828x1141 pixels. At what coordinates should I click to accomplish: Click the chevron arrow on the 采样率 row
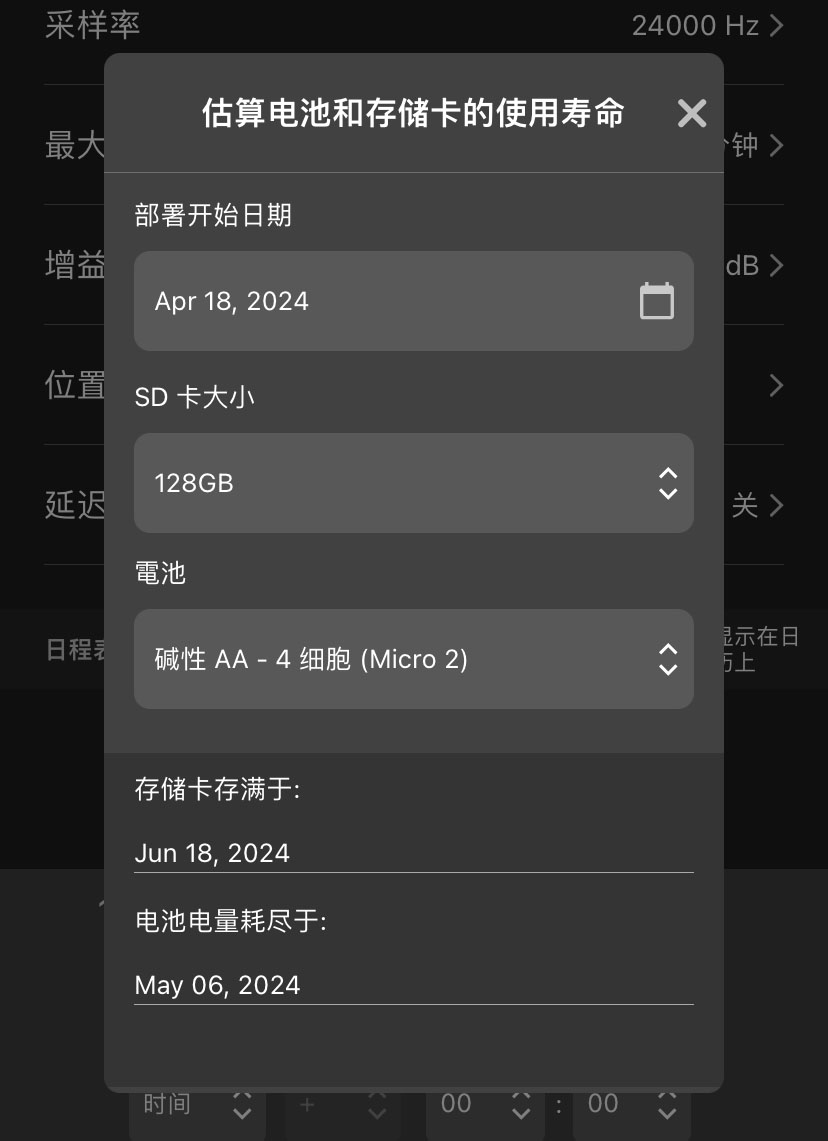[776, 25]
